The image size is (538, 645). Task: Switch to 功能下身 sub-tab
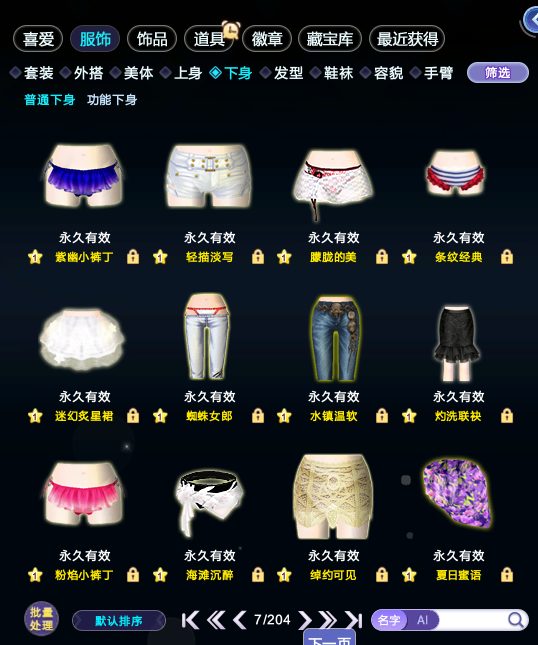(x=112, y=100)
